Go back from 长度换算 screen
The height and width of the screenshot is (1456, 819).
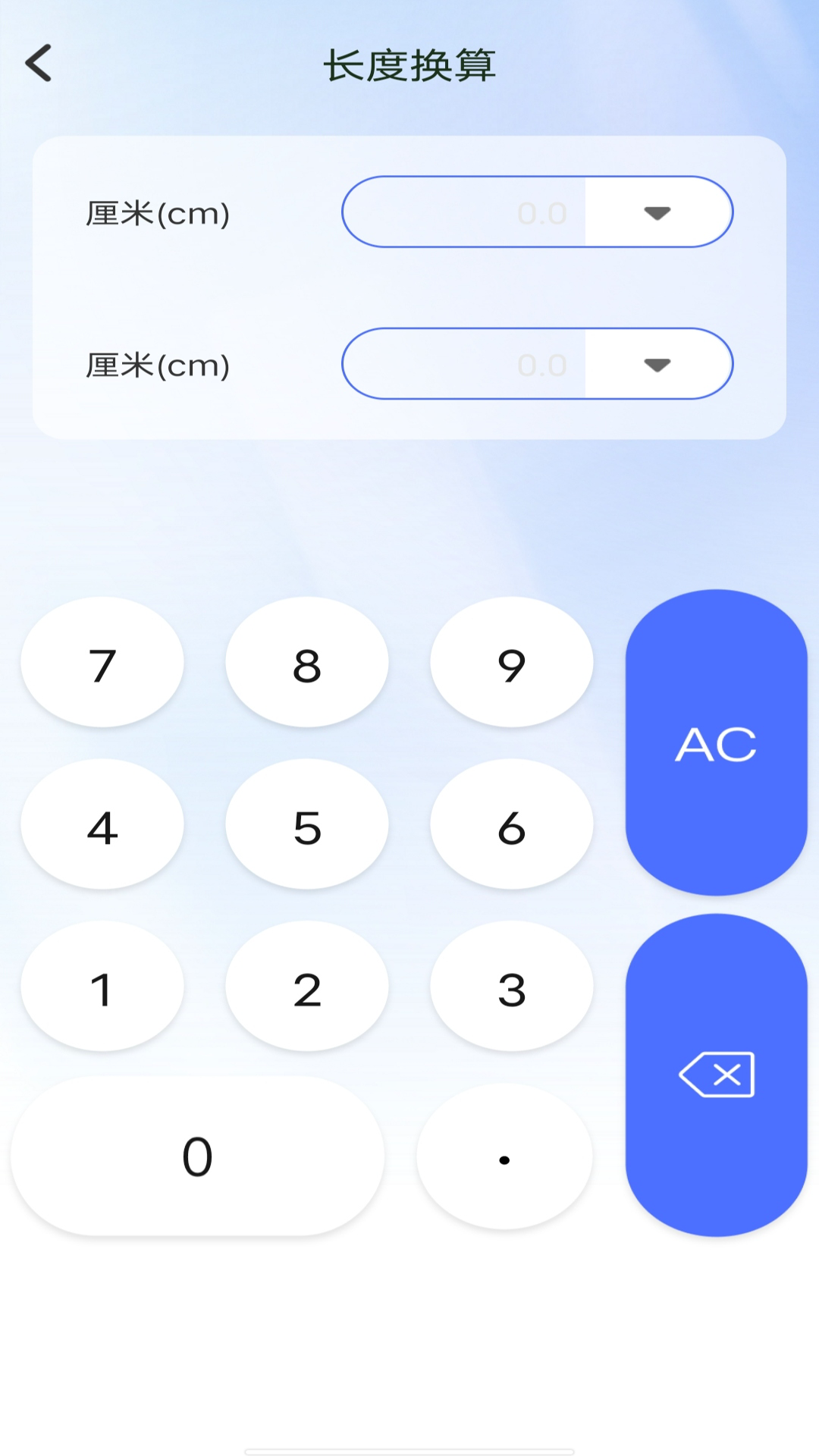[39, 63]
